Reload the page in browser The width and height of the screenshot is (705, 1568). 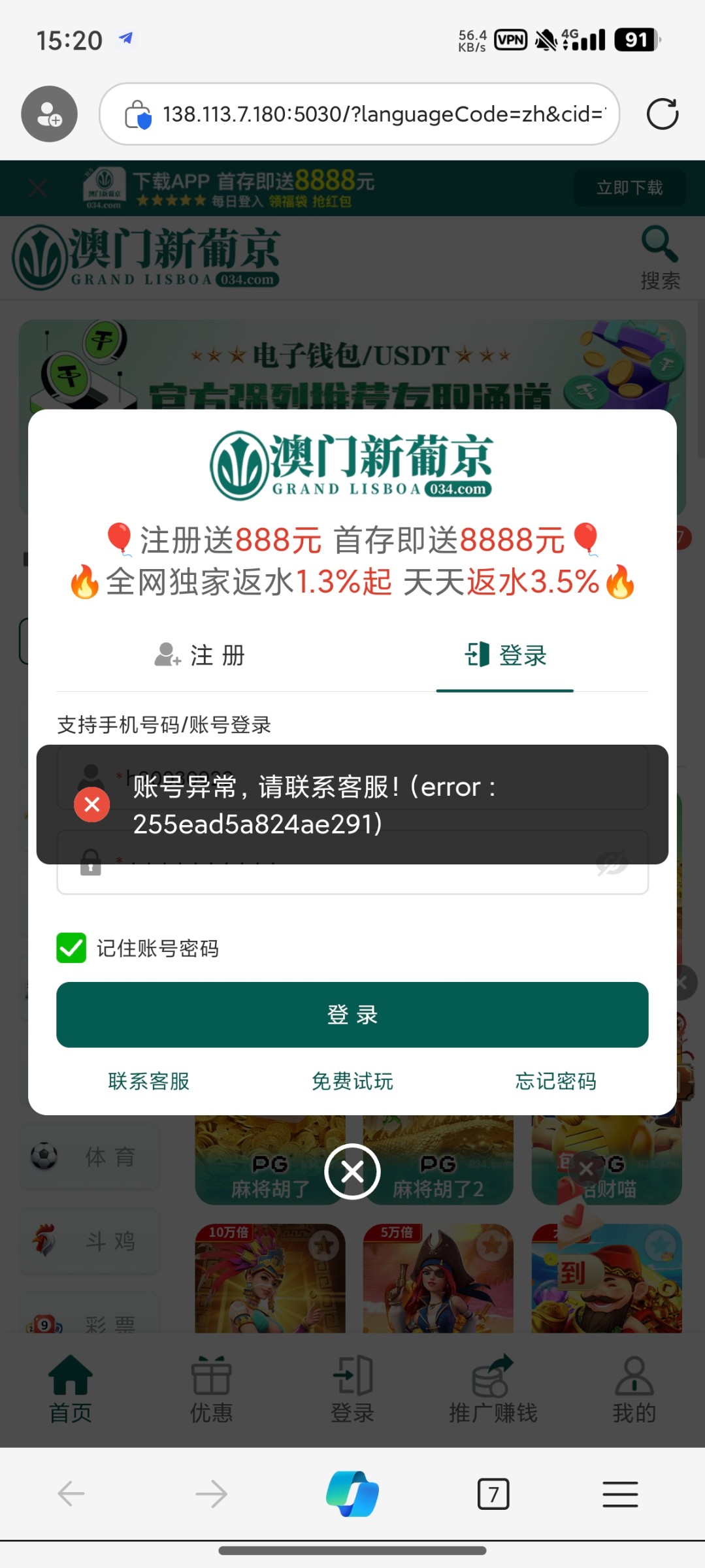(662, 114)
